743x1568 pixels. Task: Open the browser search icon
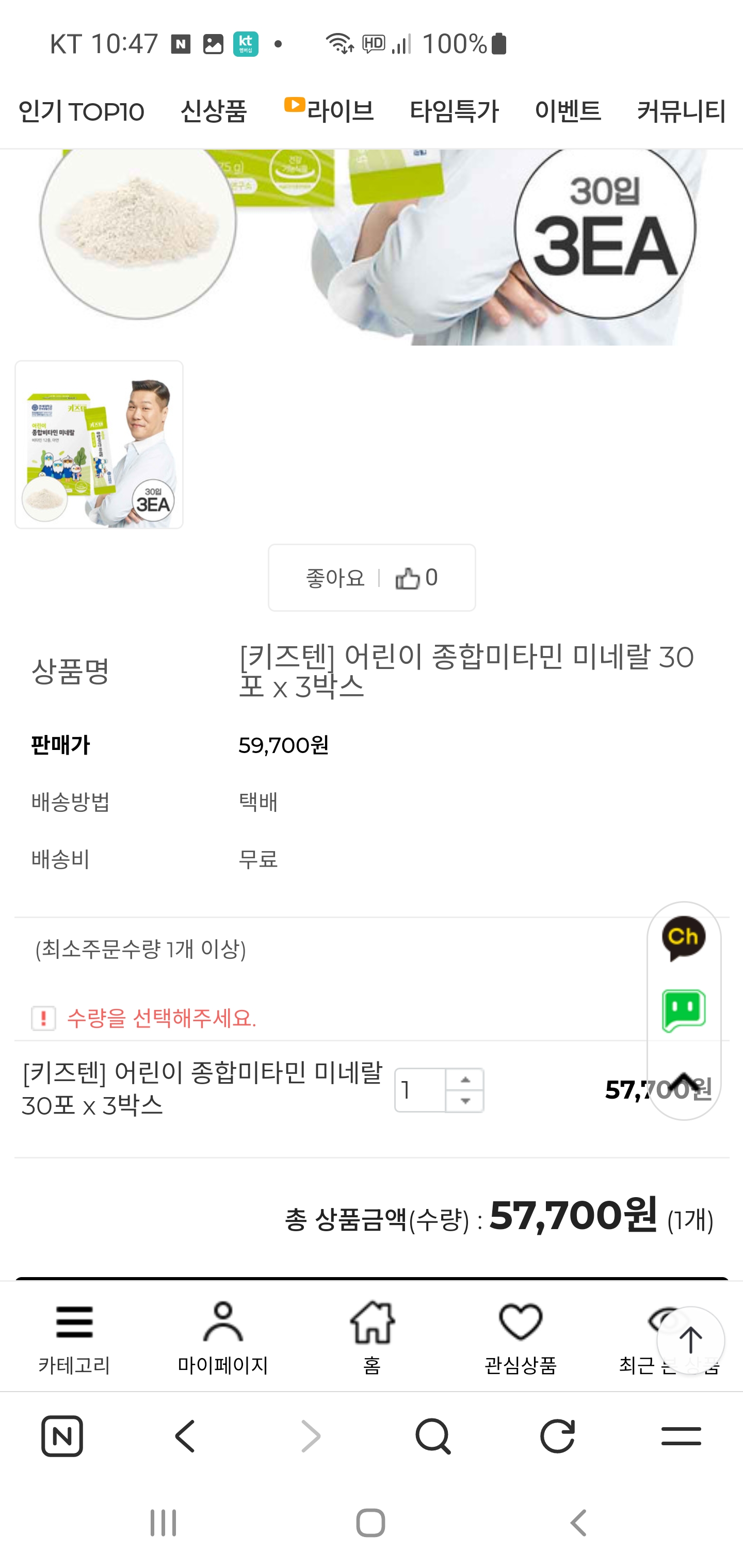point(433,1436)
